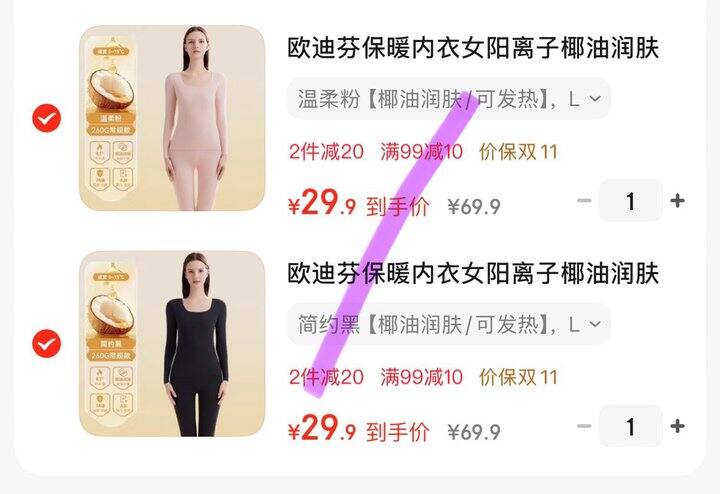
Task: Open the pink thermal underwear product image
Action: pyautogui.click(x=172, y=118)
